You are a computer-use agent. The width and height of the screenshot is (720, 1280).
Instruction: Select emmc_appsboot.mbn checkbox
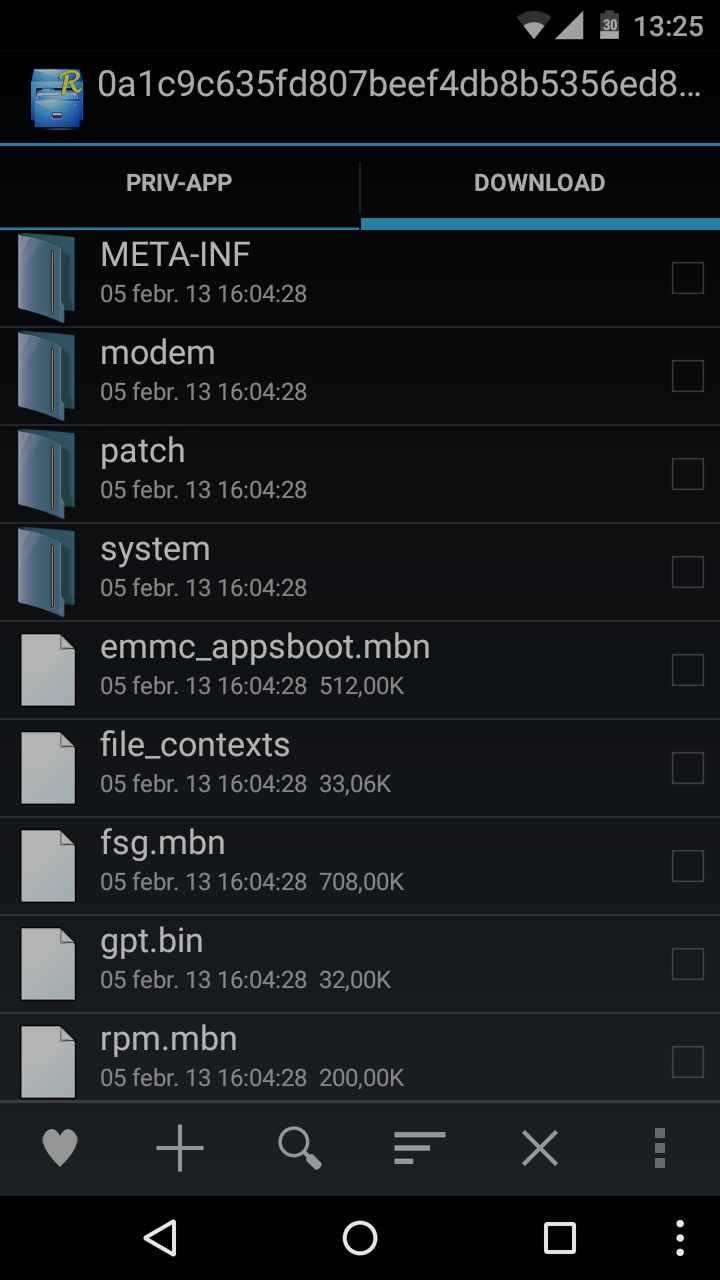(x=688, y=670)
